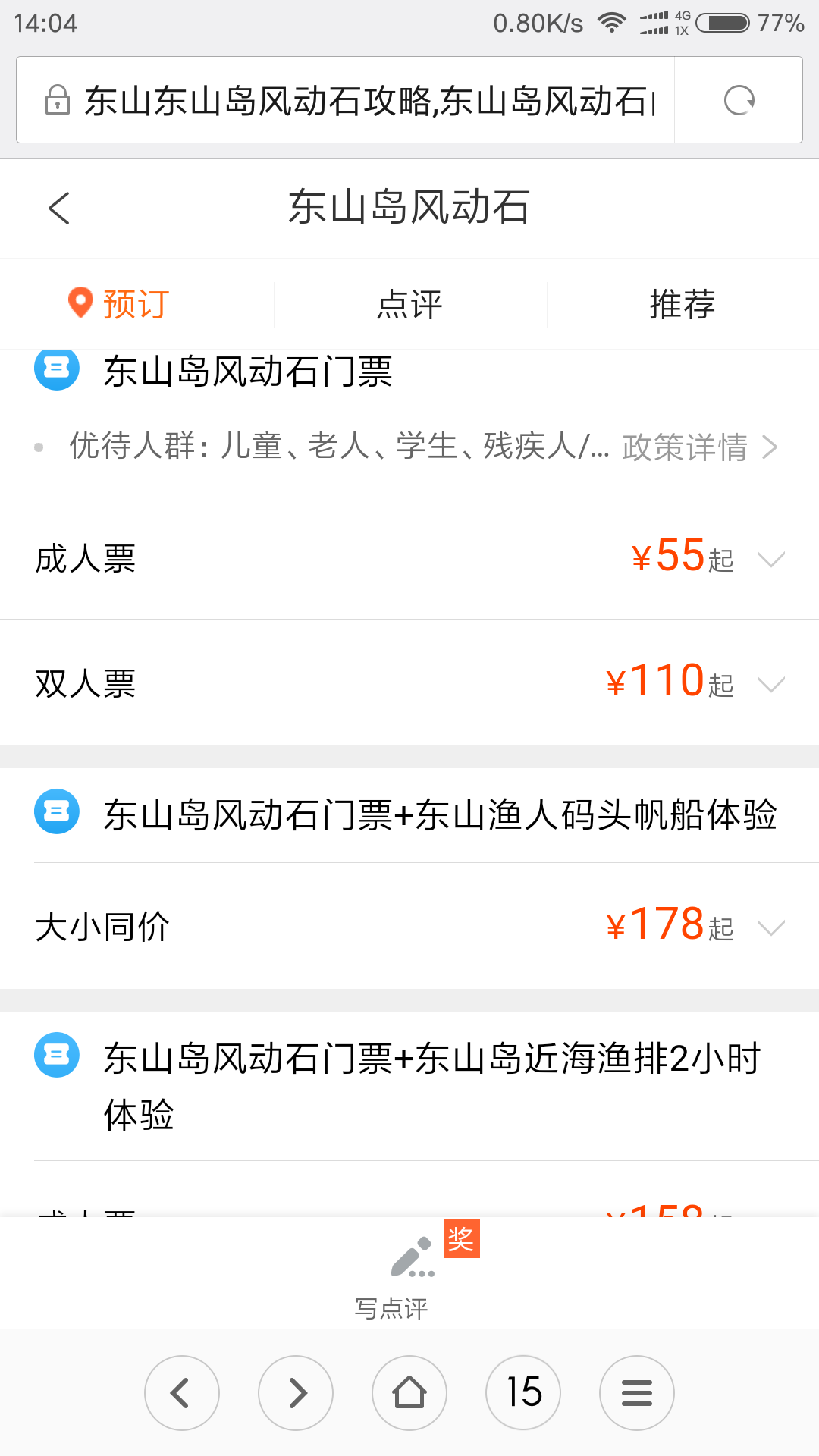This screenshot has width=819, height=1456.
Task: Switch to the 推荐 tab
Action: tap(682, 305)
